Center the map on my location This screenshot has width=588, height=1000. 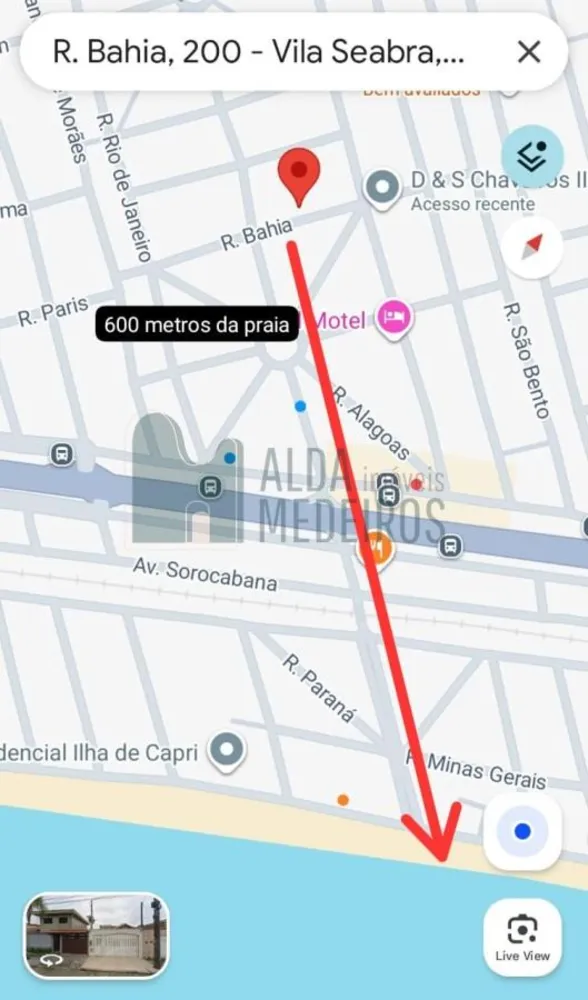[x=522, y=832]
